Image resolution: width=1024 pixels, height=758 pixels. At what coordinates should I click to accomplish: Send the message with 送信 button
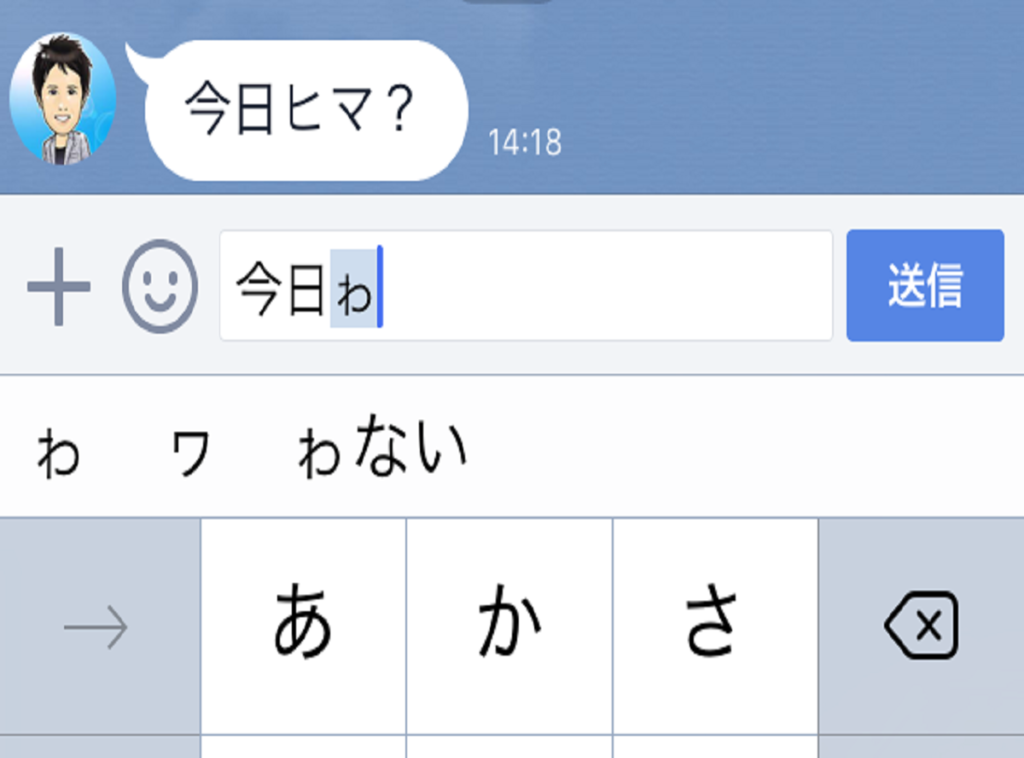coord(924,286)
